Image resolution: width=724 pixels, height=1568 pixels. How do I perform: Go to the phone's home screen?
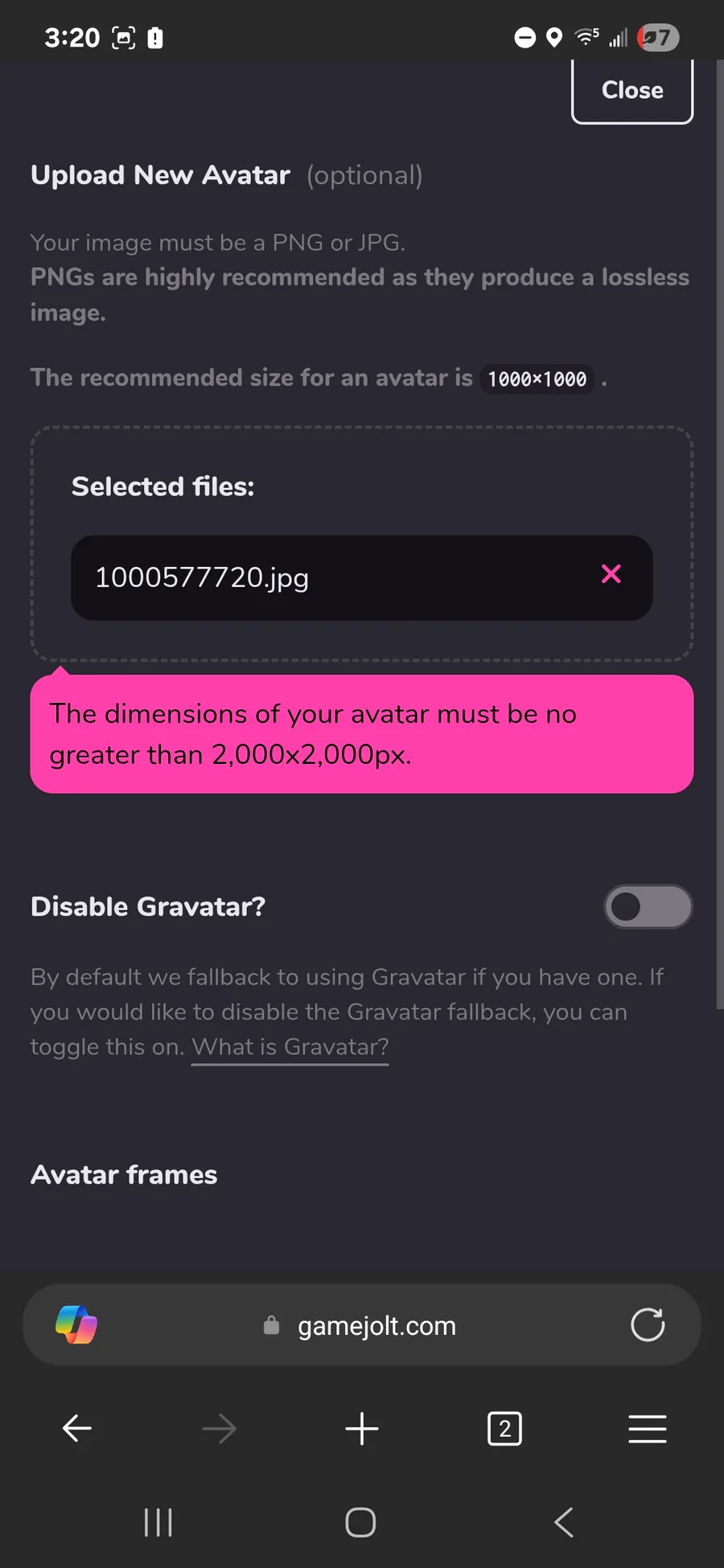tap(360, 1522)
